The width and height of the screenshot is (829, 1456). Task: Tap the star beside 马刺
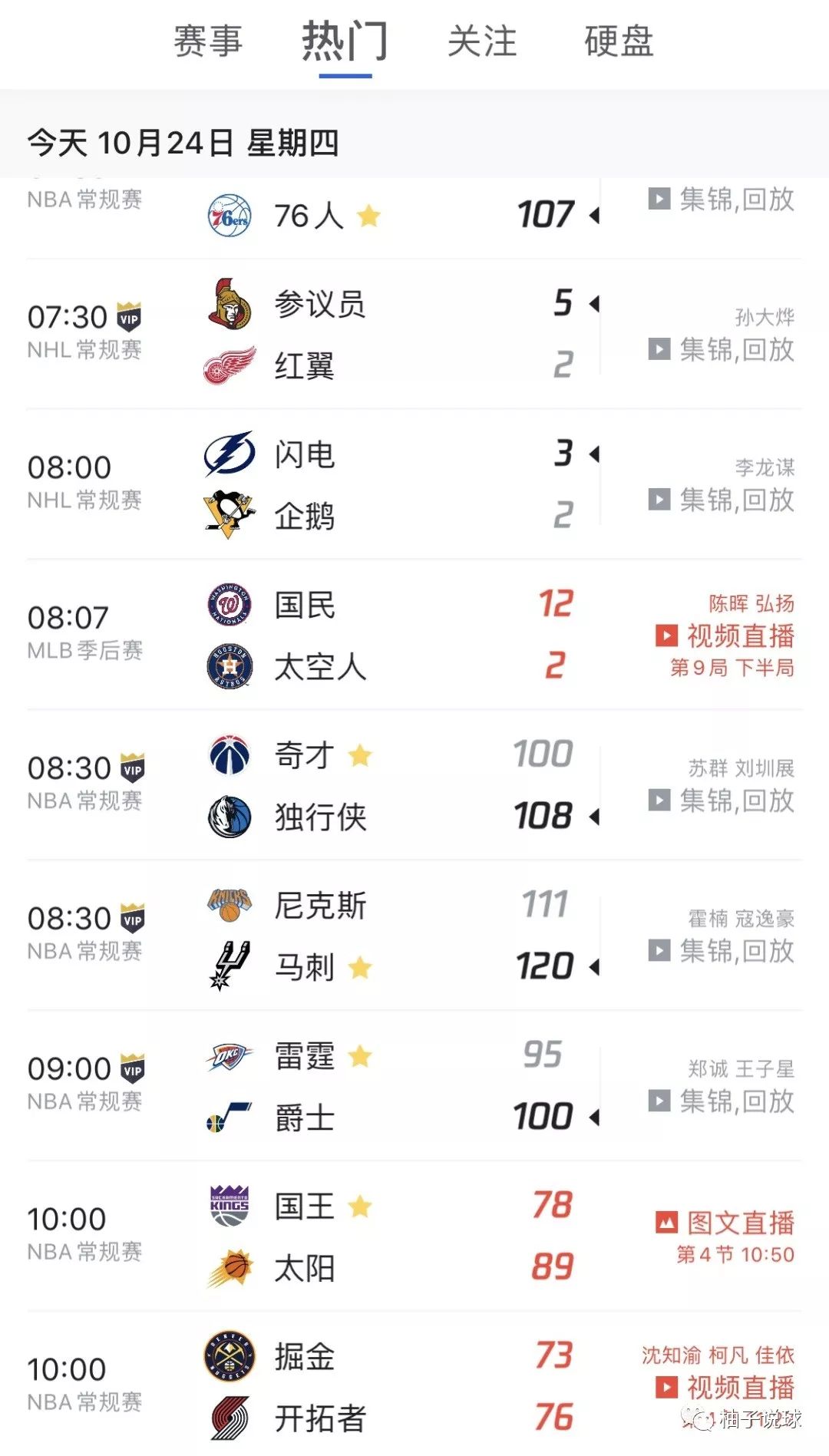tap(360, 968)
